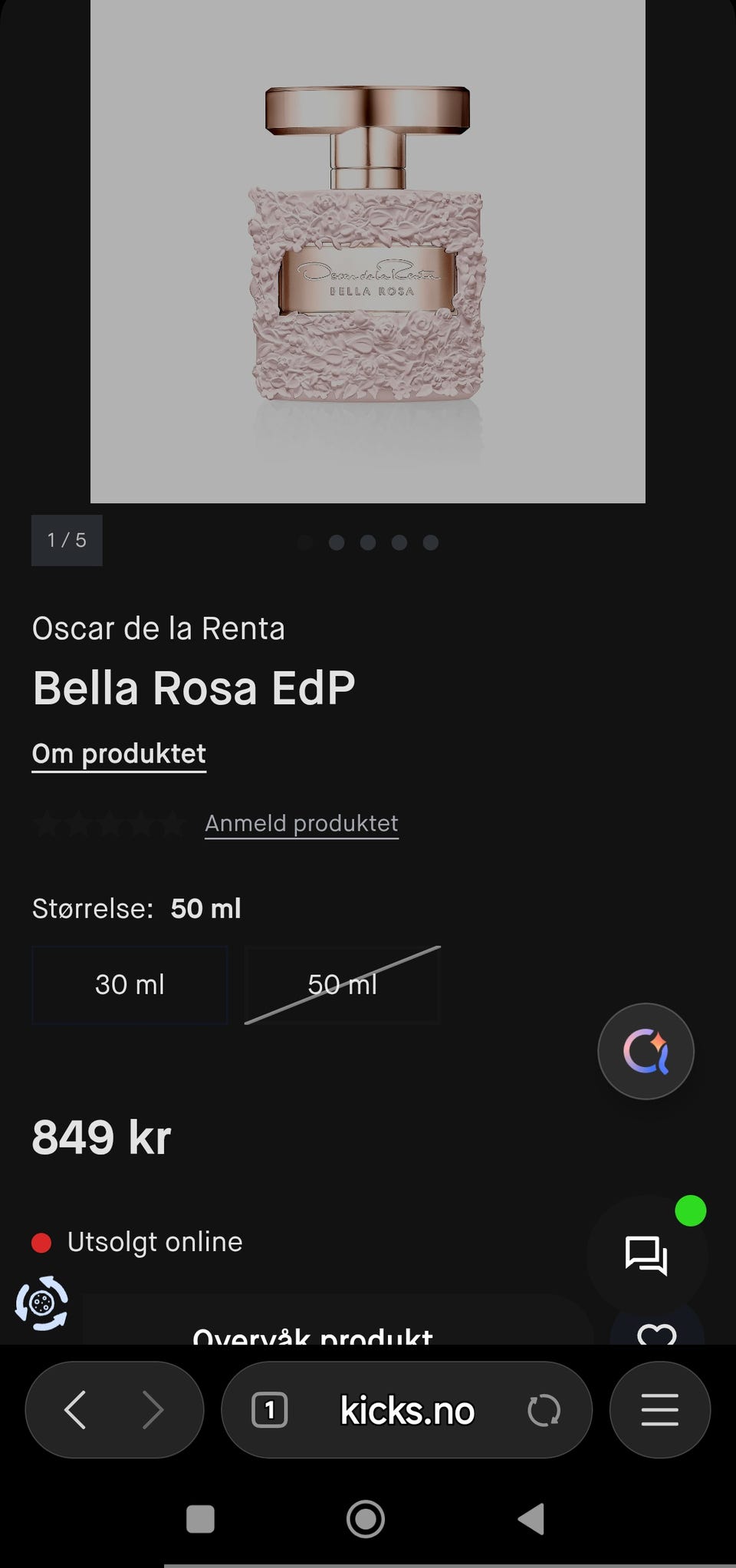Tap the kicks.no address bar

pos(407,1410)
